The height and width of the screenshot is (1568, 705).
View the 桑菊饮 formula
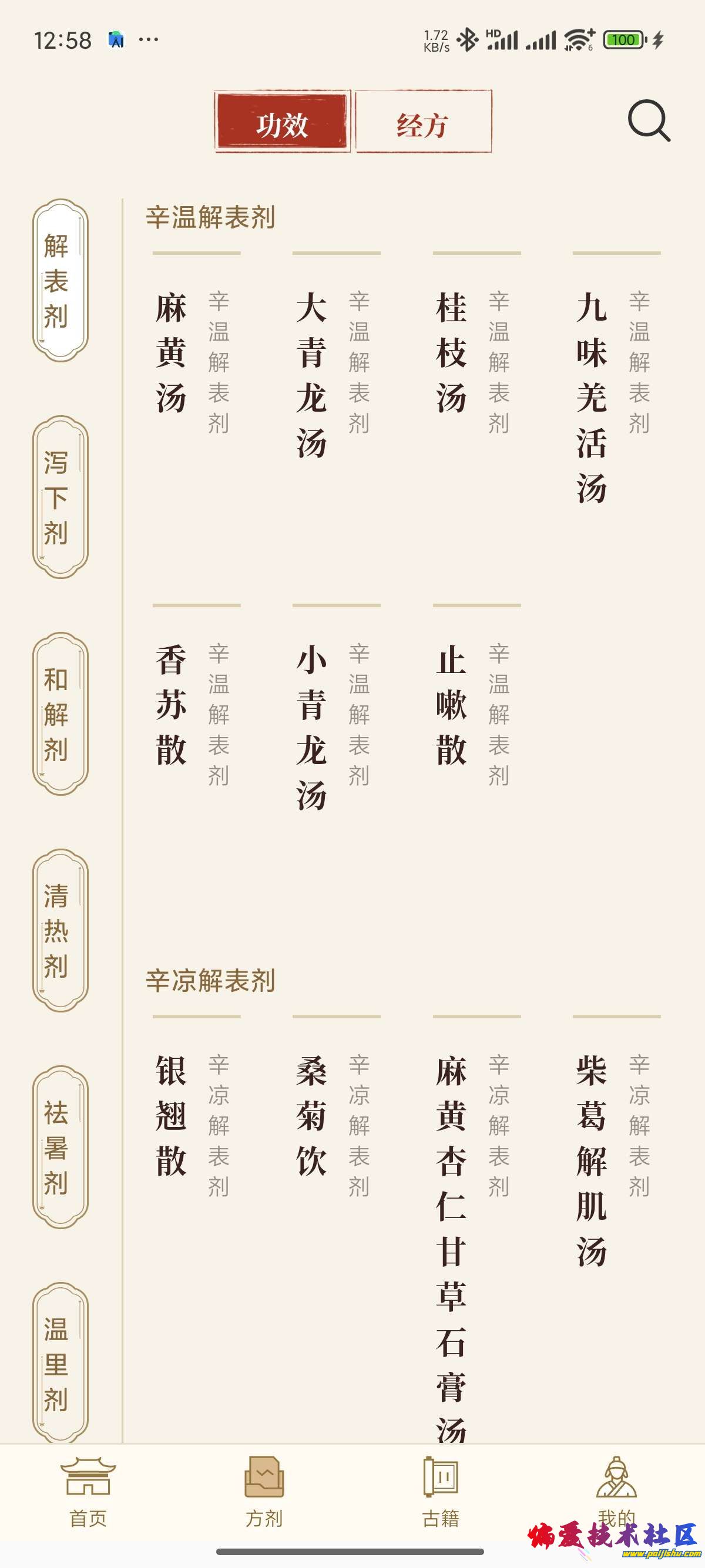pyautogui.click(x=312, y=1115)
